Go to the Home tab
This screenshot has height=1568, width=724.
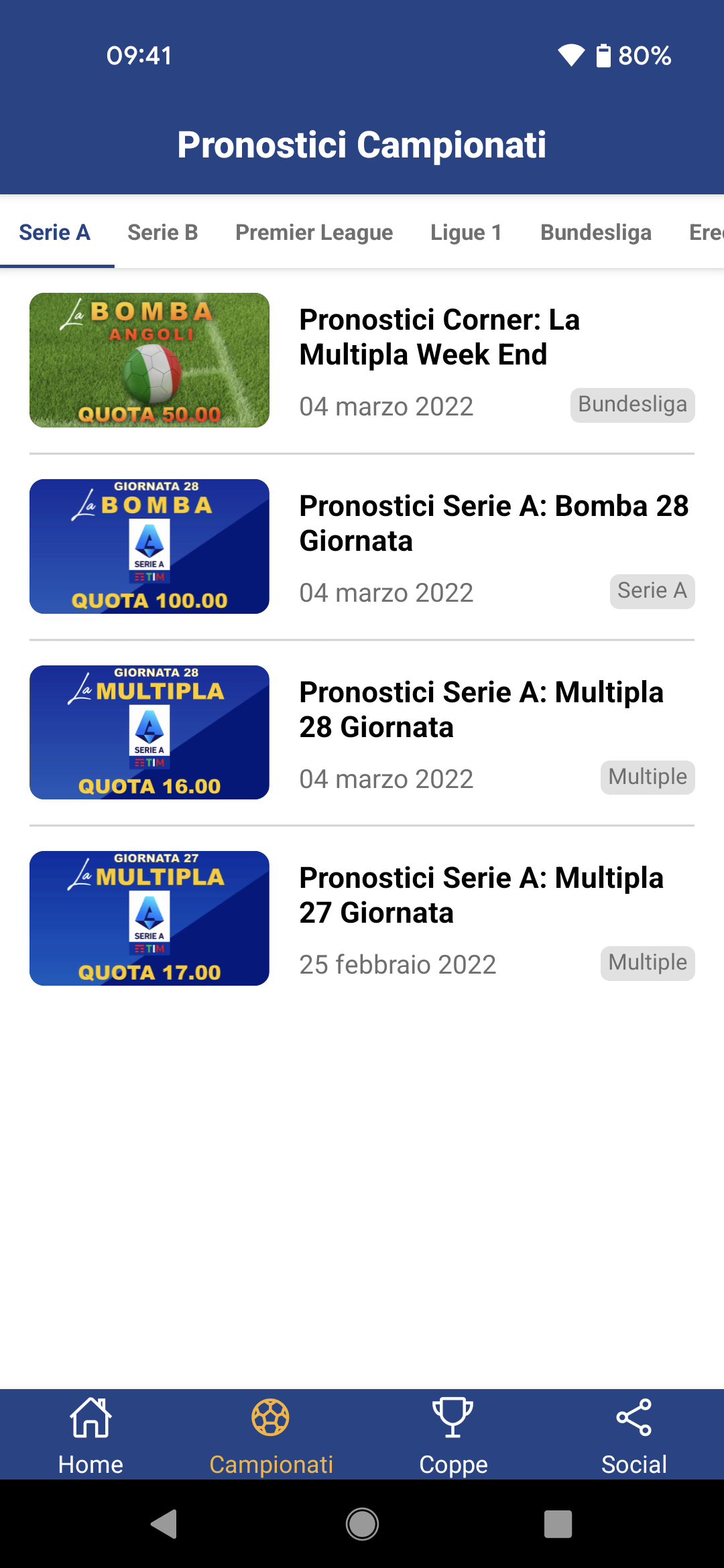[90, 1435]
